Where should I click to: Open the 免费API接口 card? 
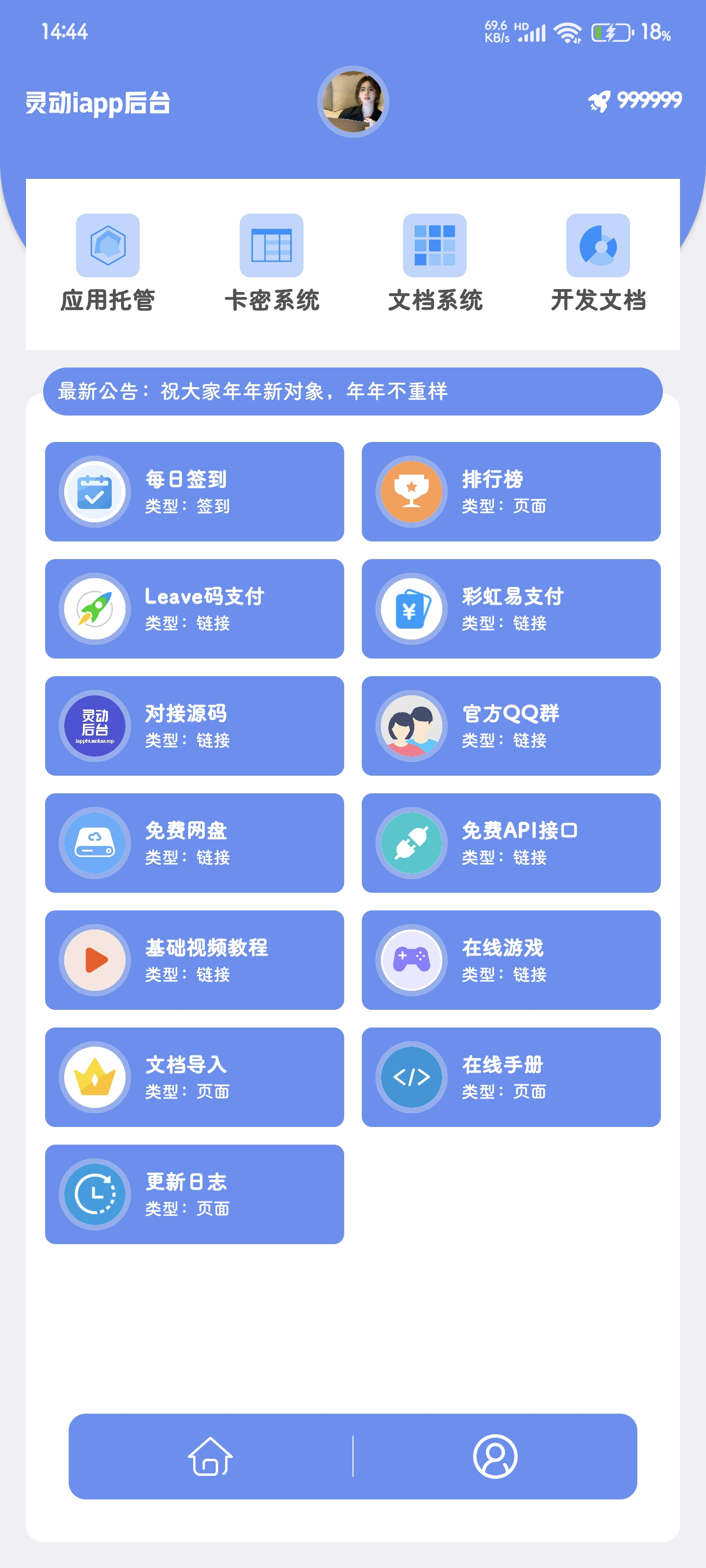[511, 843]
